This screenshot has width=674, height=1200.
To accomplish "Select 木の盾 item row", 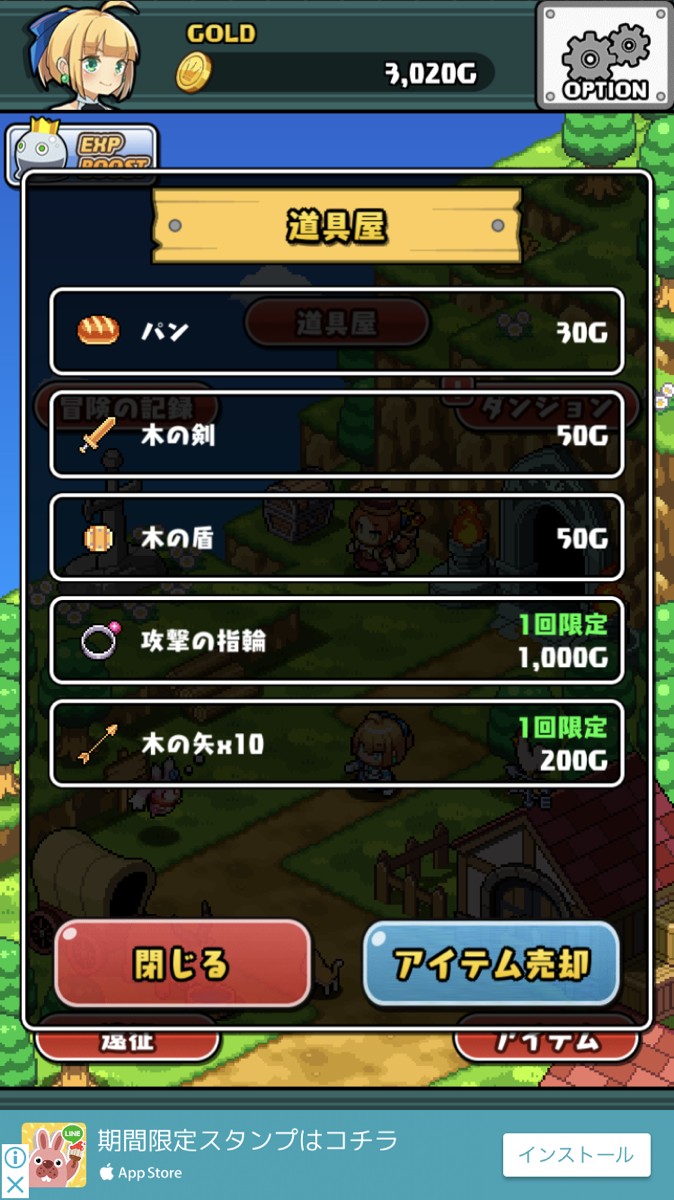I will click(337, 537).
